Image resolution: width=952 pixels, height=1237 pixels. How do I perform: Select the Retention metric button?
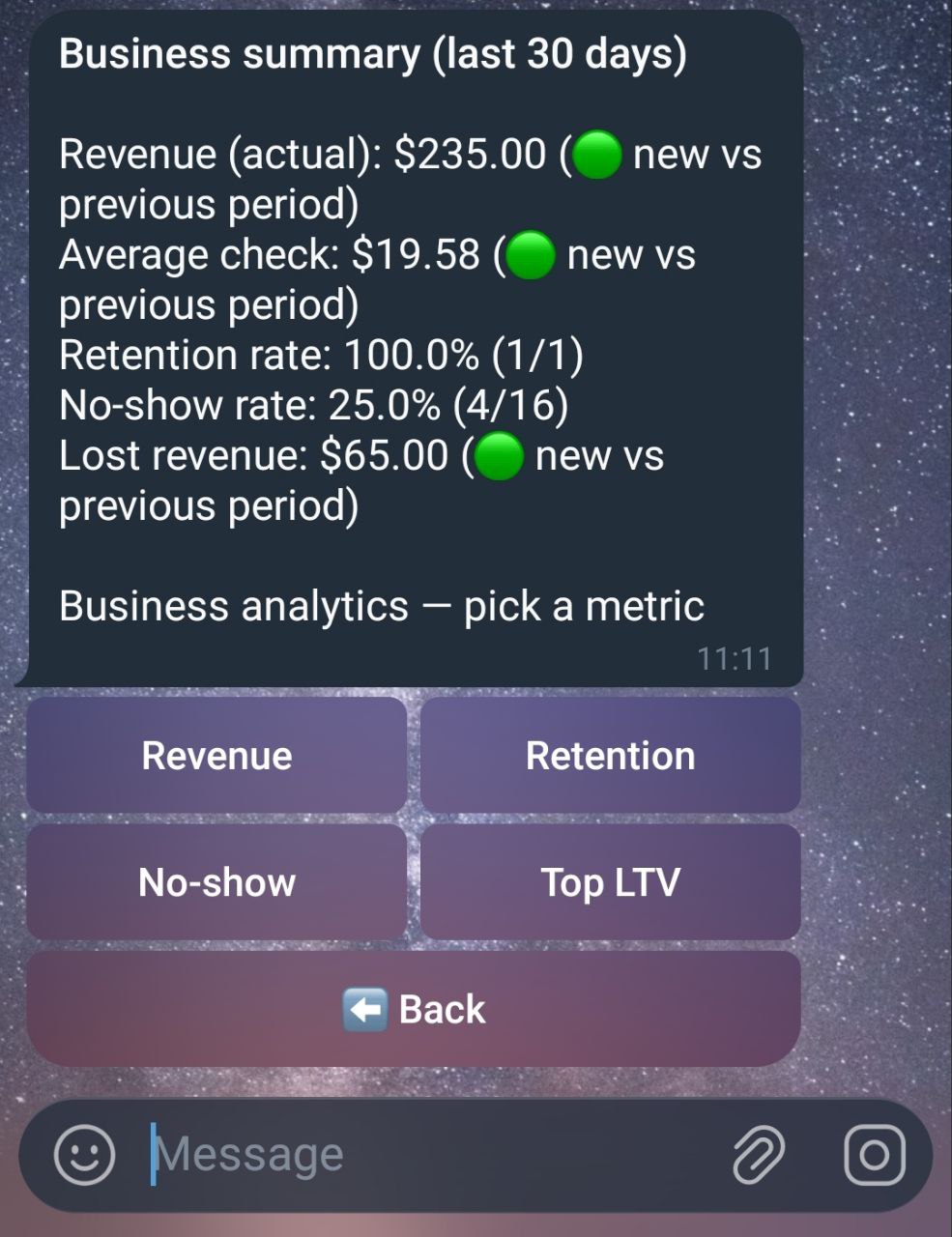pyautogui.click(x=610, y=756)
